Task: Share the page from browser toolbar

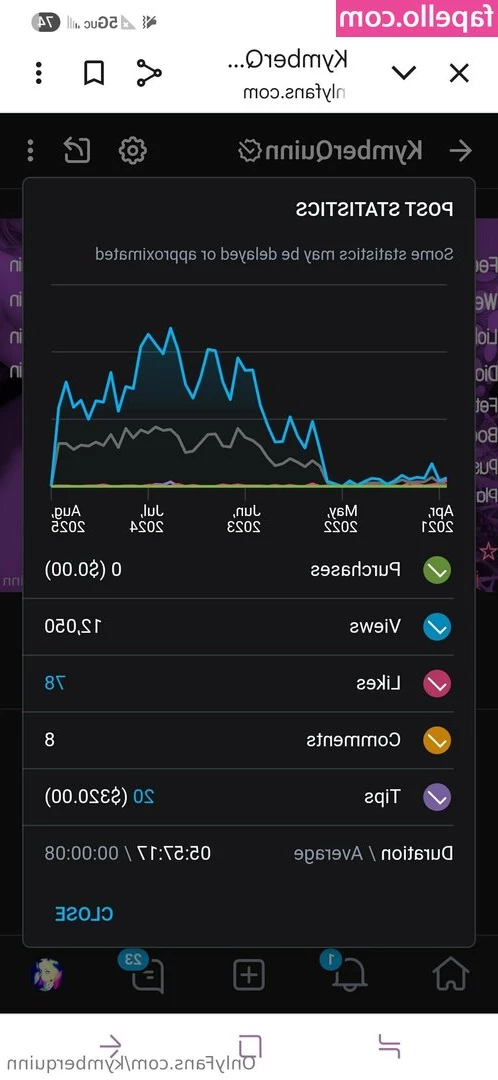Action: (x=149, y=73)
